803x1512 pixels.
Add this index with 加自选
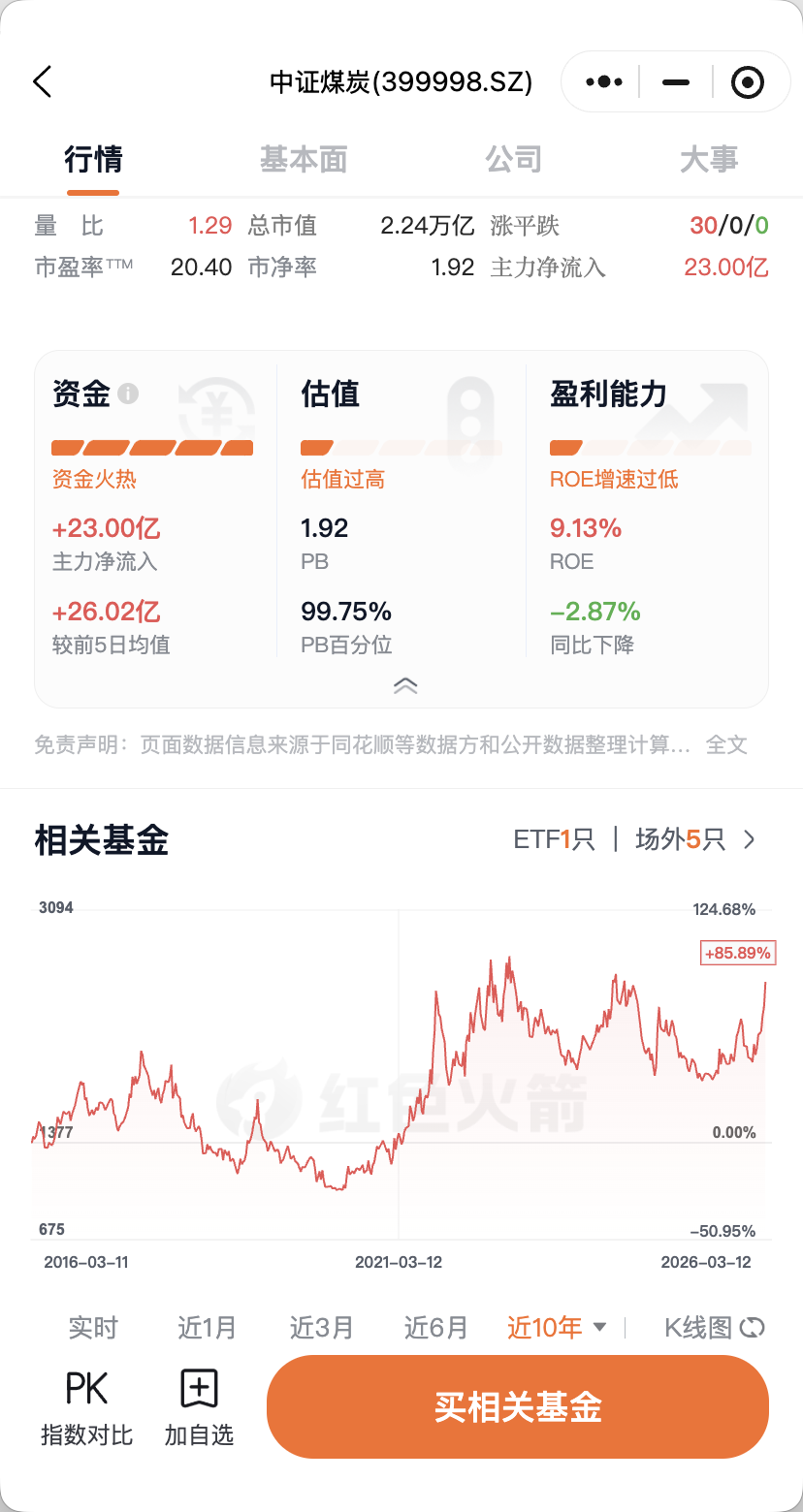199,1407
